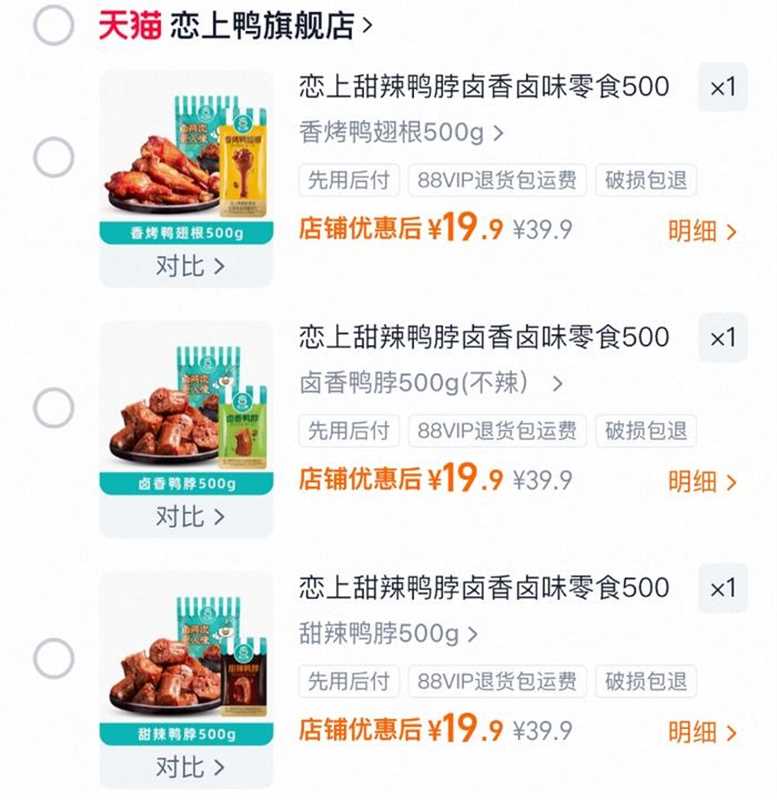Screen dimensions: 777x800
Task: Expand 明细 details for the second item
Action: [695, 482]
